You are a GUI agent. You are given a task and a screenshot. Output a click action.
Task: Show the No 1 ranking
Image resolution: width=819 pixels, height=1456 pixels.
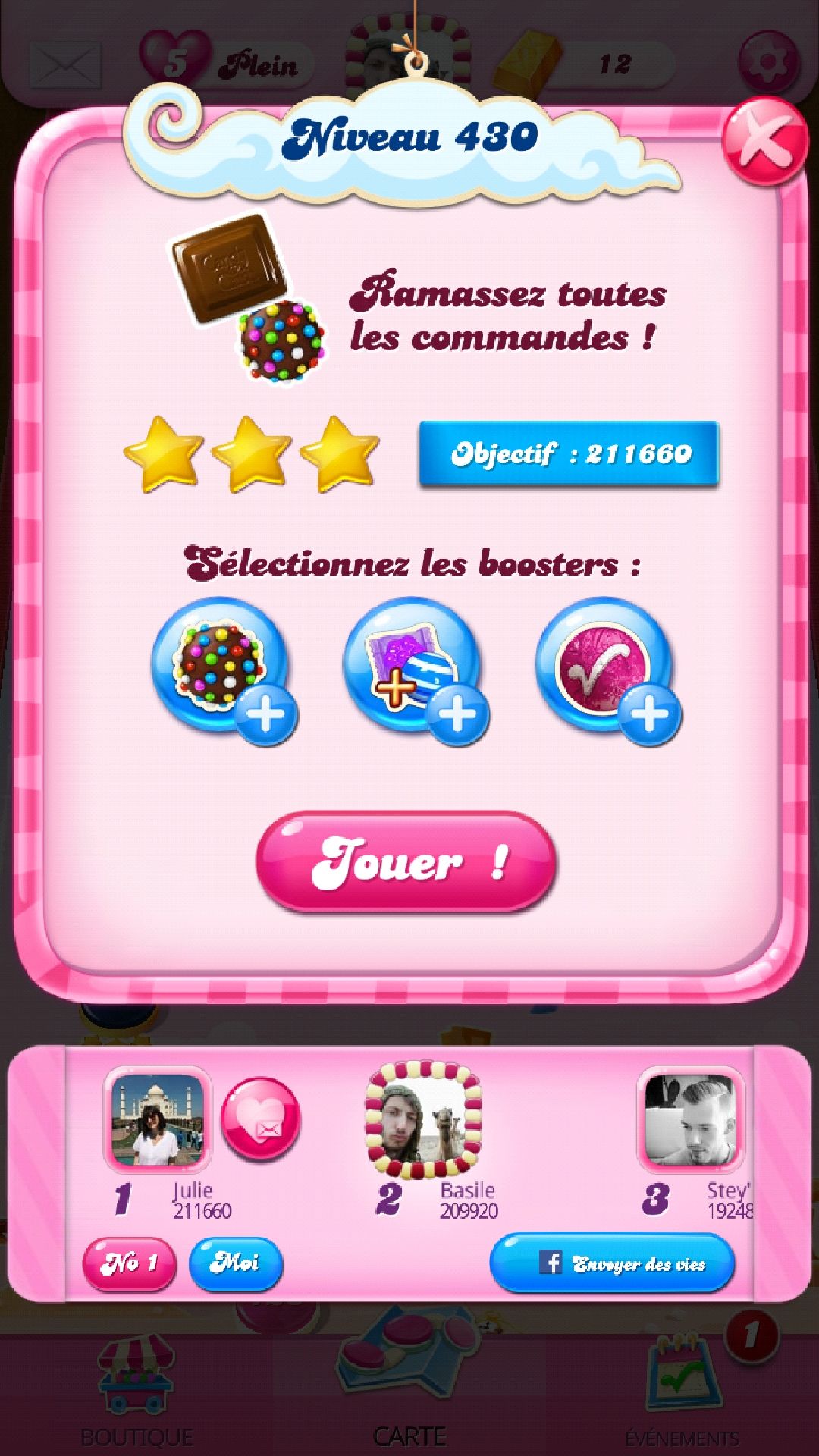[x=129, y=1263]
